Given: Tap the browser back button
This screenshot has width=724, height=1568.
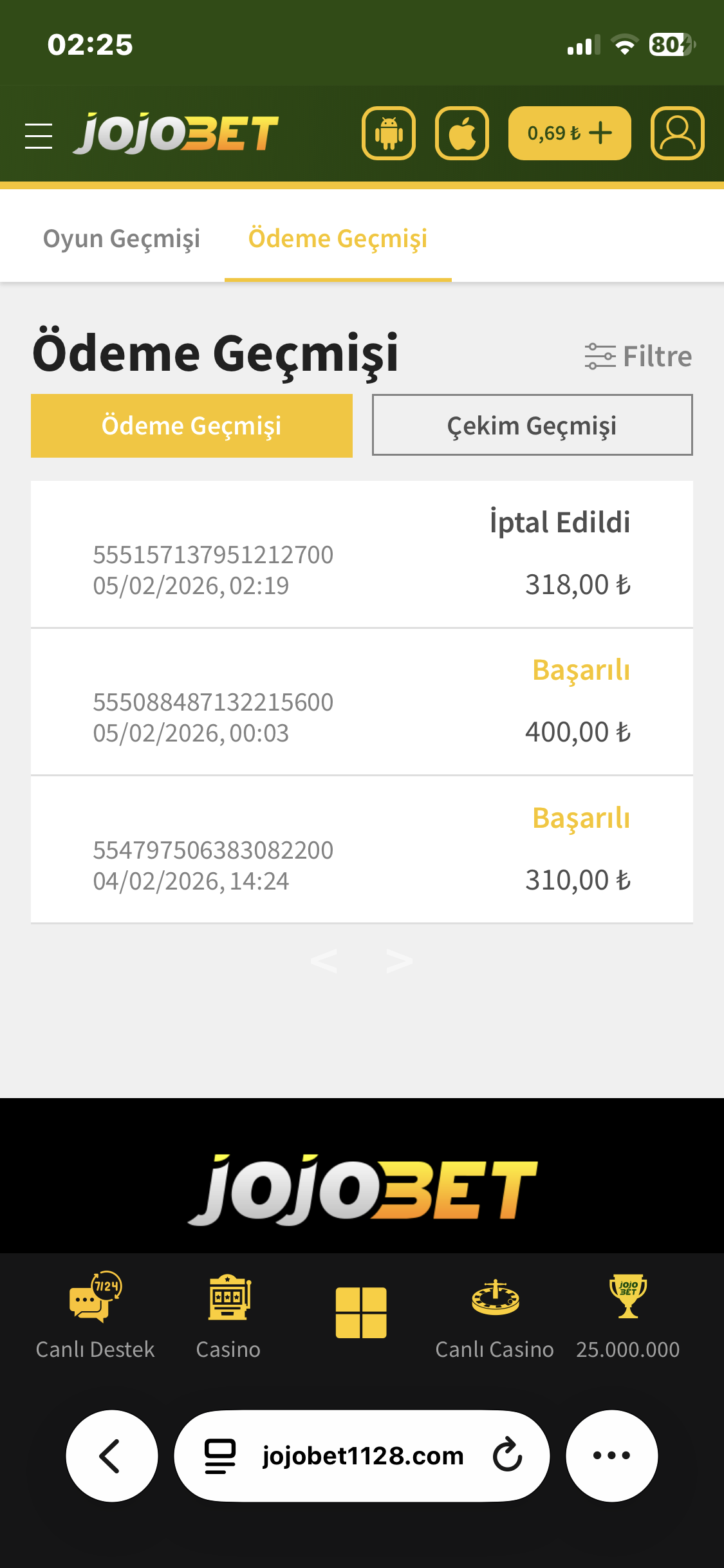Looking at the screenshot, I should tap(112, 1456).
